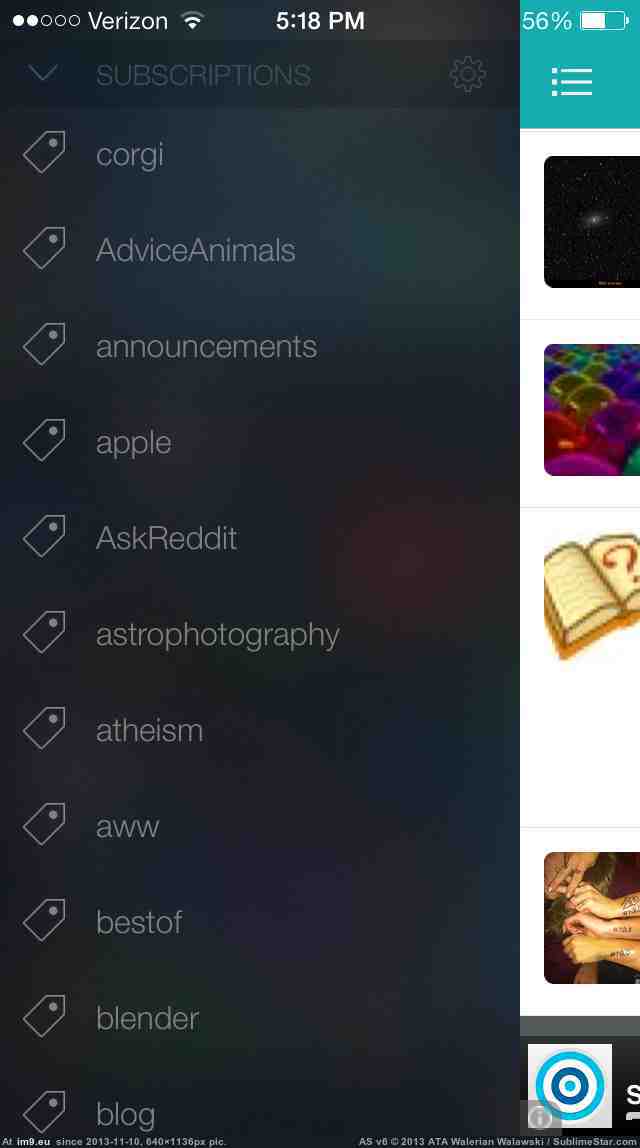Browse AskReddit
640x1148 pixels.
[260, 537]
